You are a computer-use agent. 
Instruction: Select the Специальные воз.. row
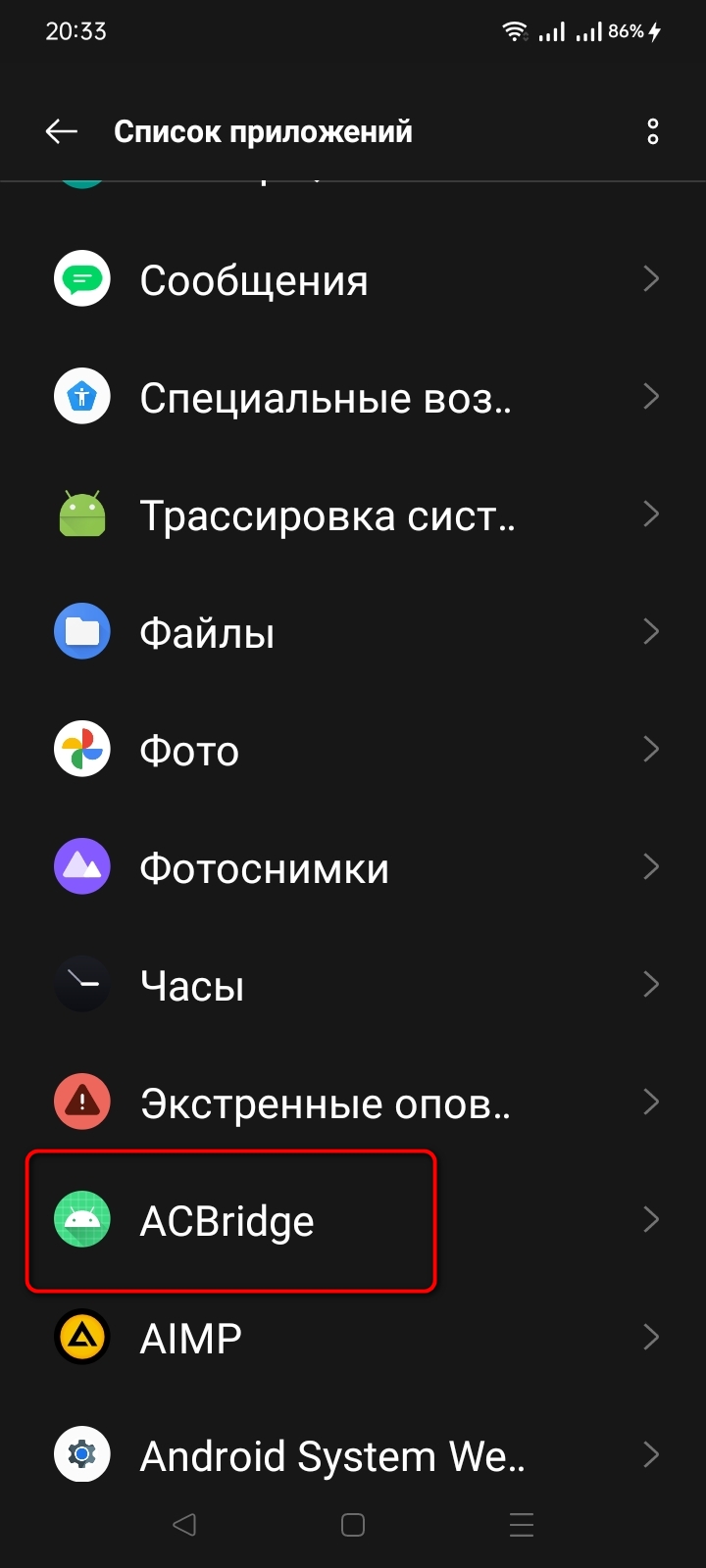coord(353,398)
